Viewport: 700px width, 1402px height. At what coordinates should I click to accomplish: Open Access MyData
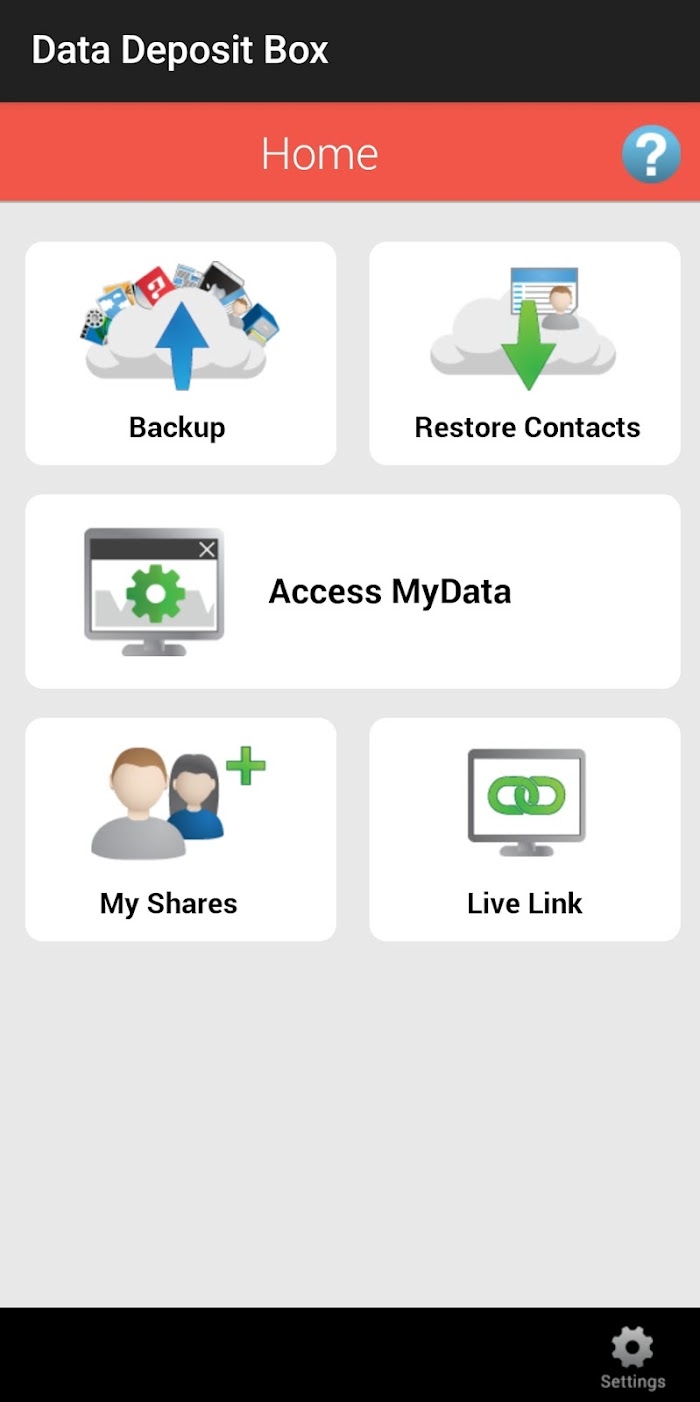(352, 591)
